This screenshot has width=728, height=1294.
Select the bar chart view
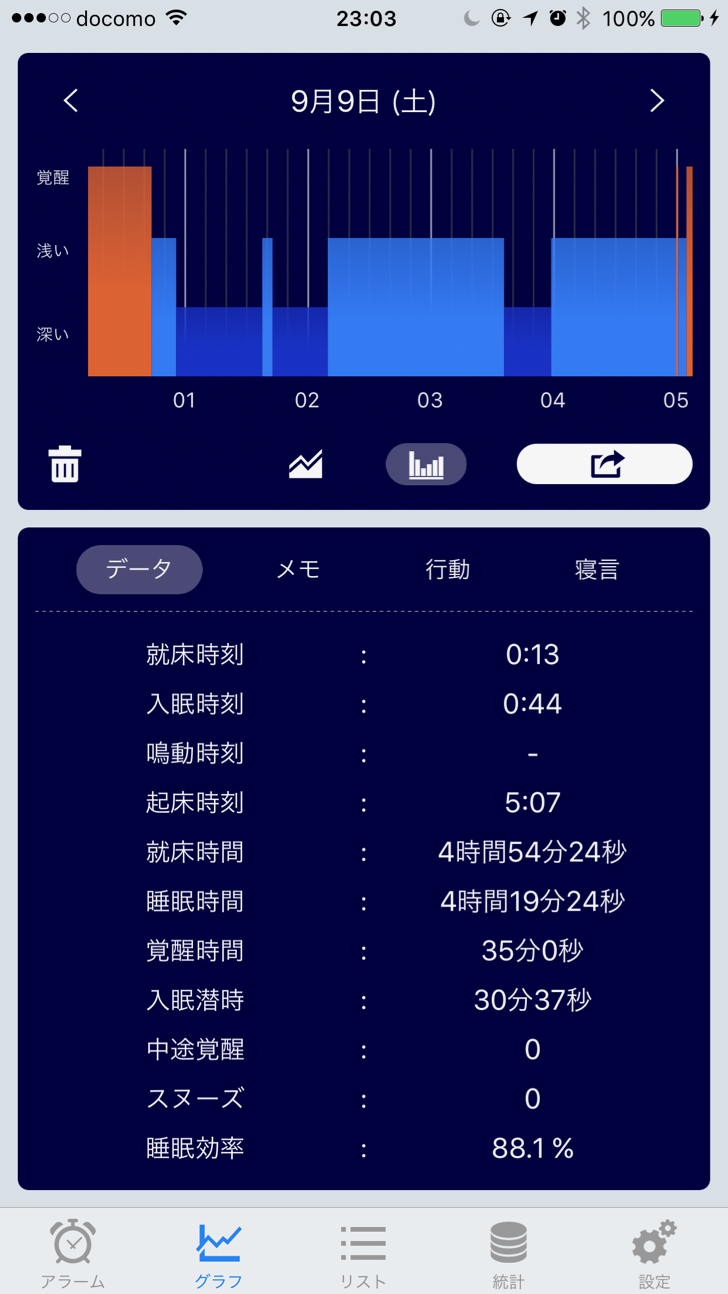tap(426, 464)
